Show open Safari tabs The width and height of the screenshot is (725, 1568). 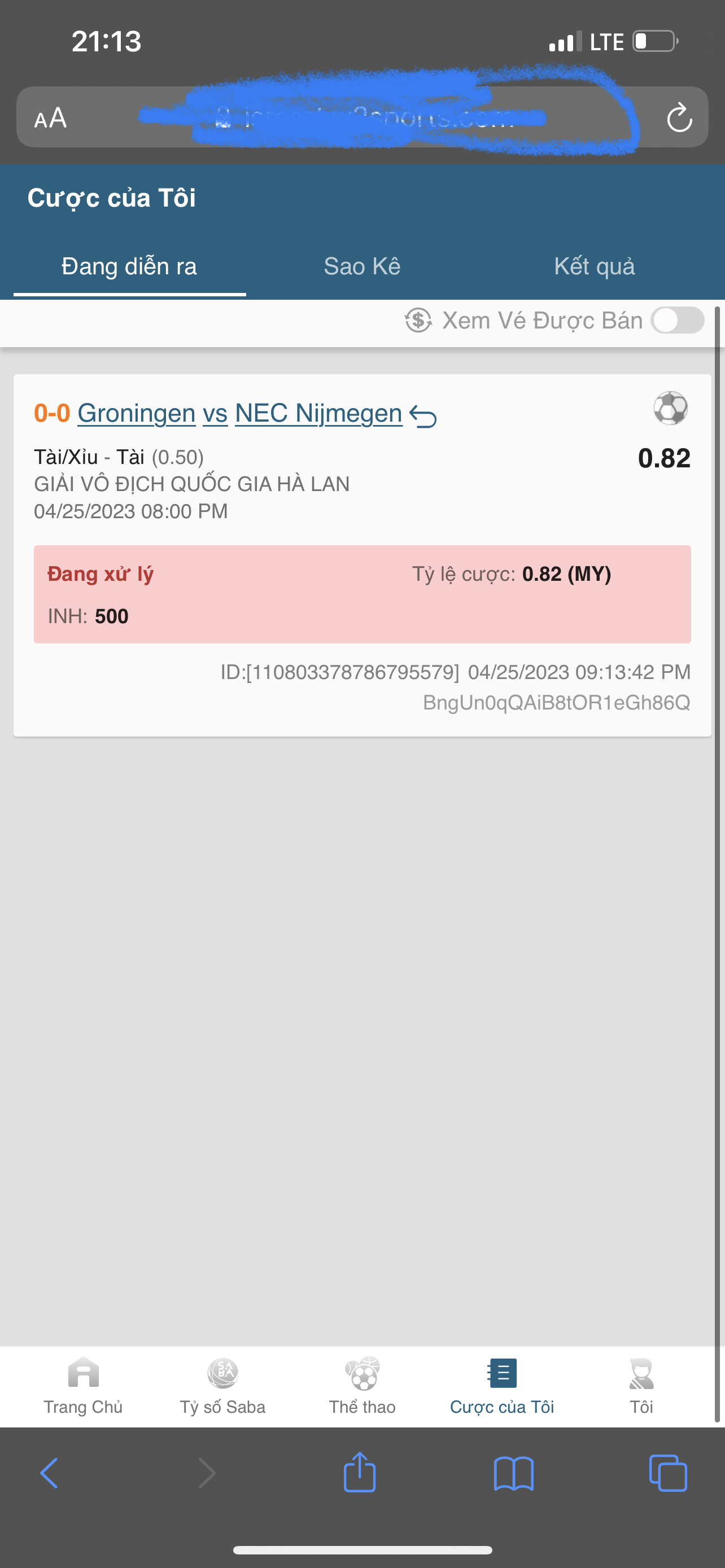click(x=668, y=1474)
